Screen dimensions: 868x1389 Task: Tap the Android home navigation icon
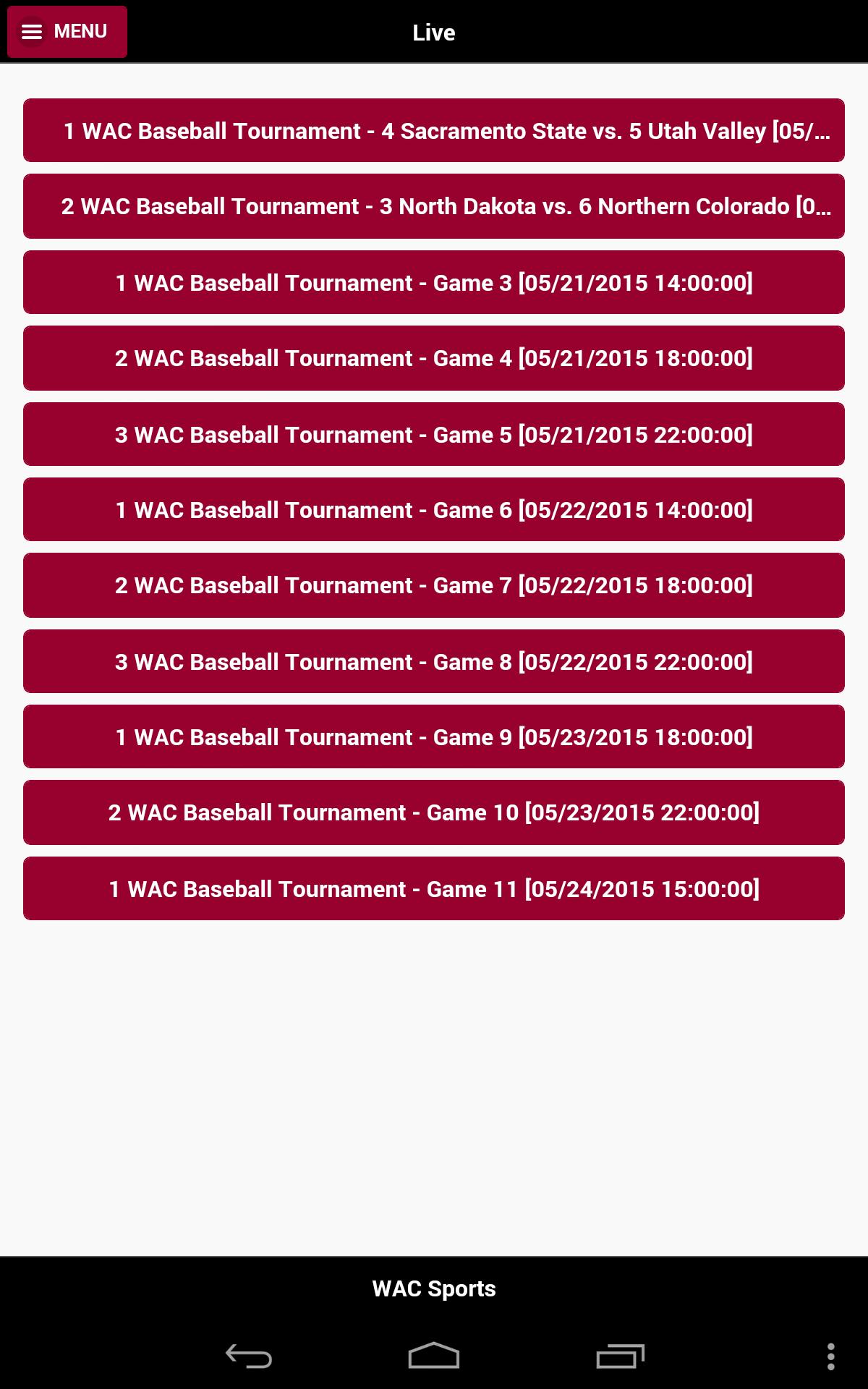pos(434,1354)
